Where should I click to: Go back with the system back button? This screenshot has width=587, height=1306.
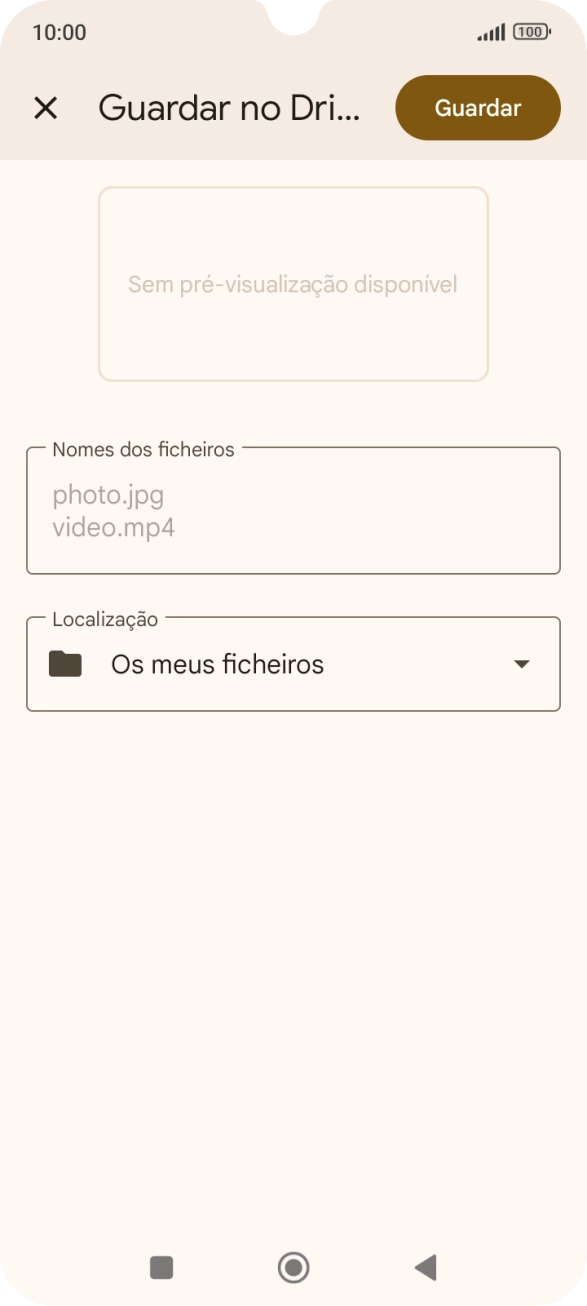pyautogui.click(x=426, y=1267)
